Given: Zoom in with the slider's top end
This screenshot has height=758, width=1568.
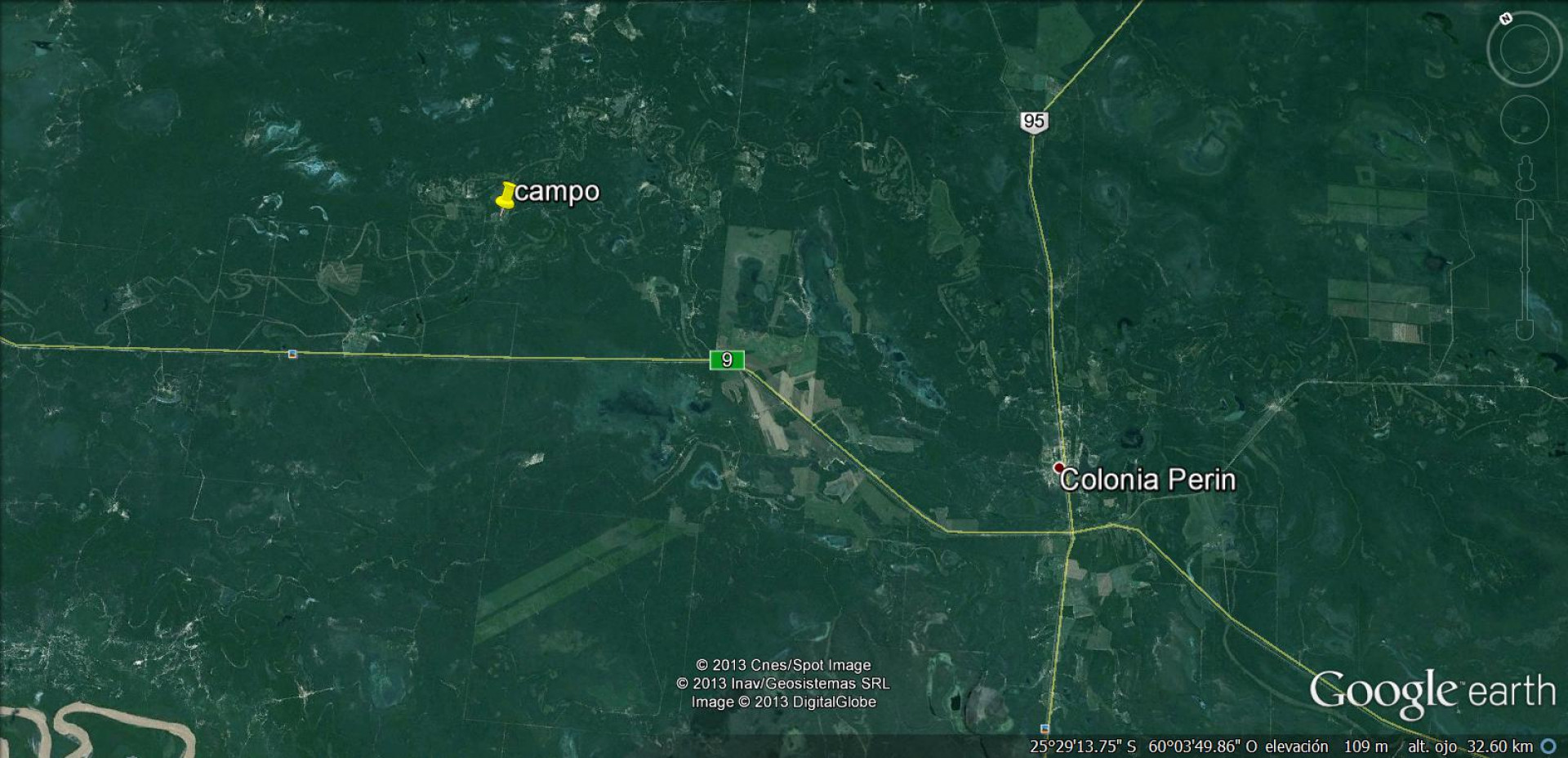Looking at the screenshot, I should (1525, 211).
